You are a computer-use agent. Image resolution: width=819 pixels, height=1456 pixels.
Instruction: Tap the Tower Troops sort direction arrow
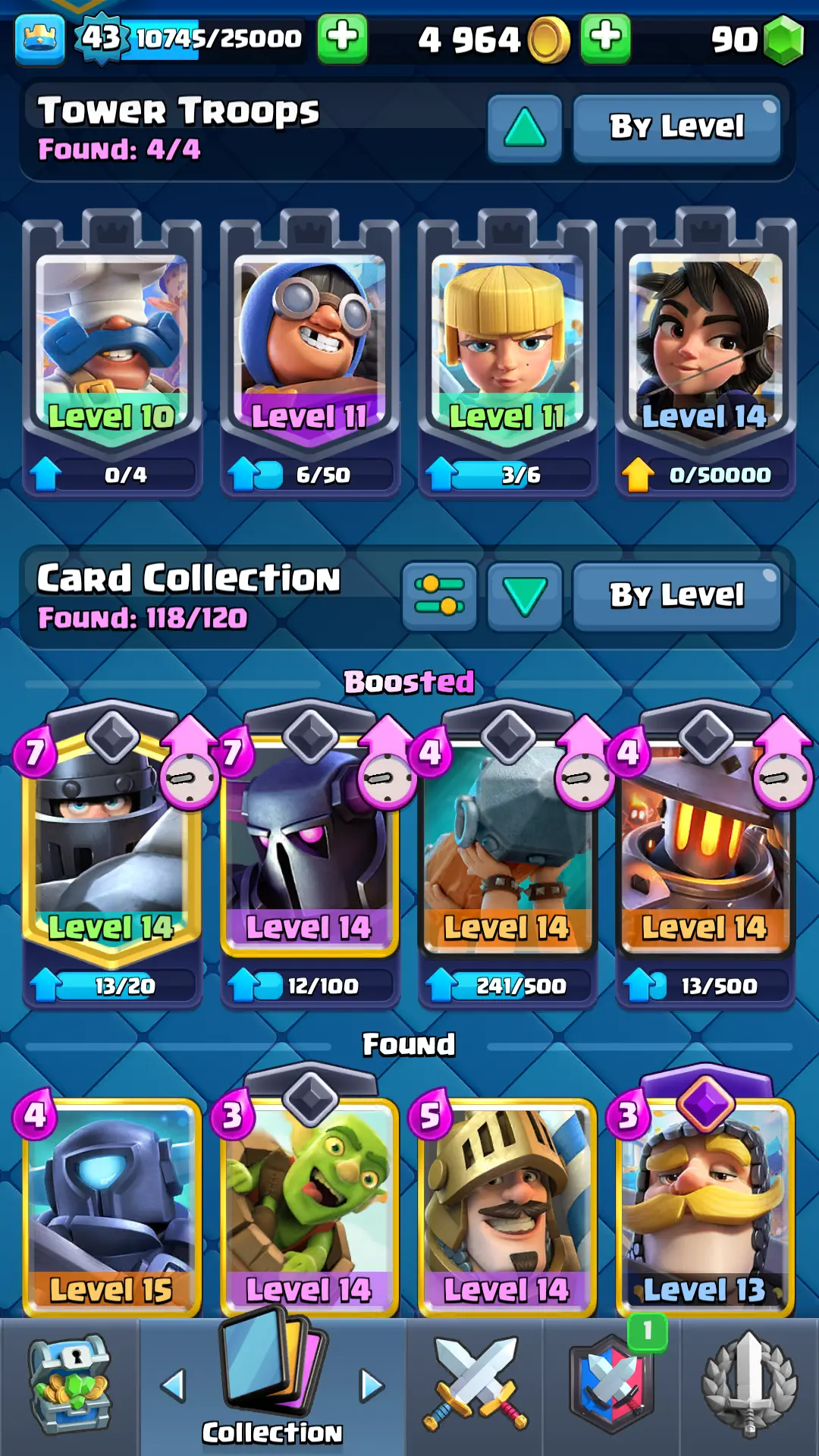point(525,127)
